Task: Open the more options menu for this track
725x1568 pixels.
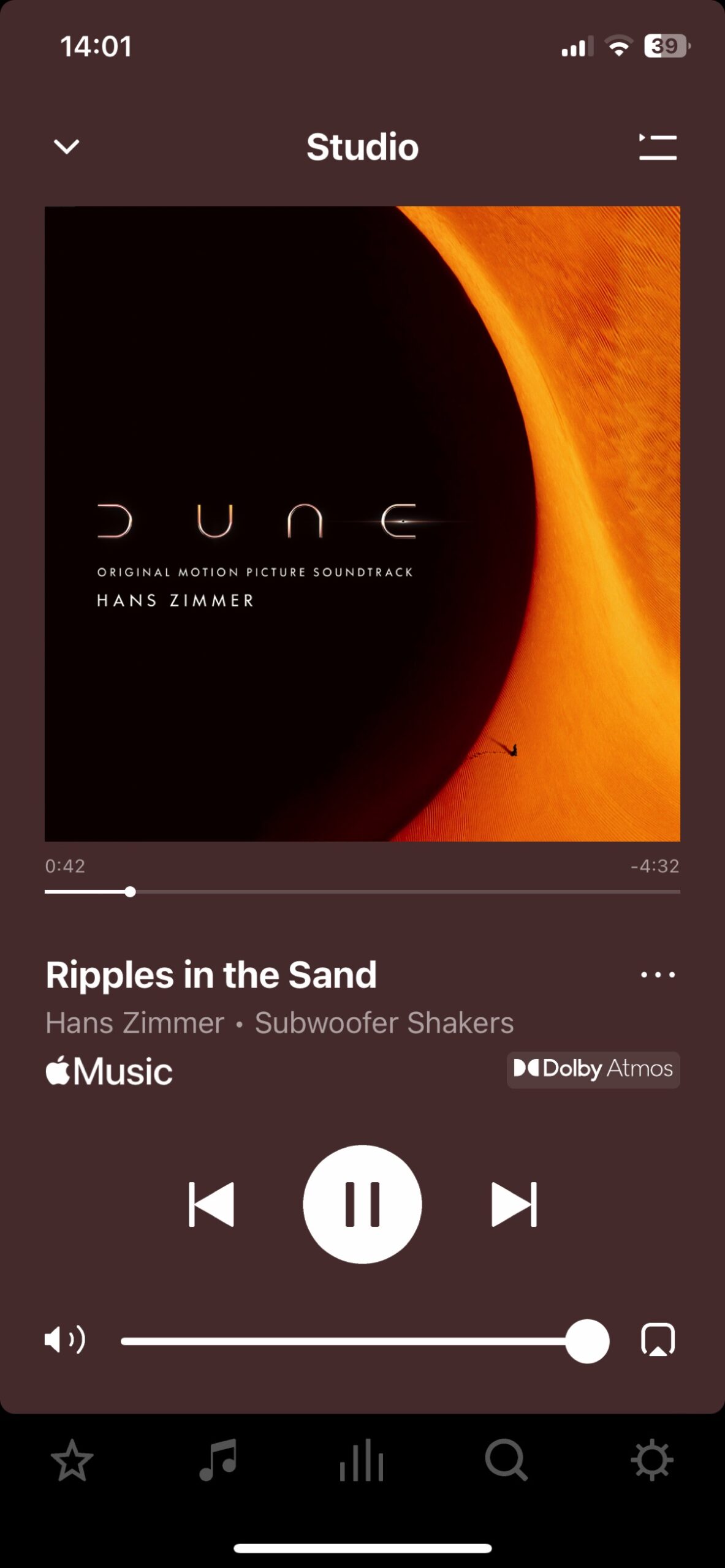Action: coord(658,974)
